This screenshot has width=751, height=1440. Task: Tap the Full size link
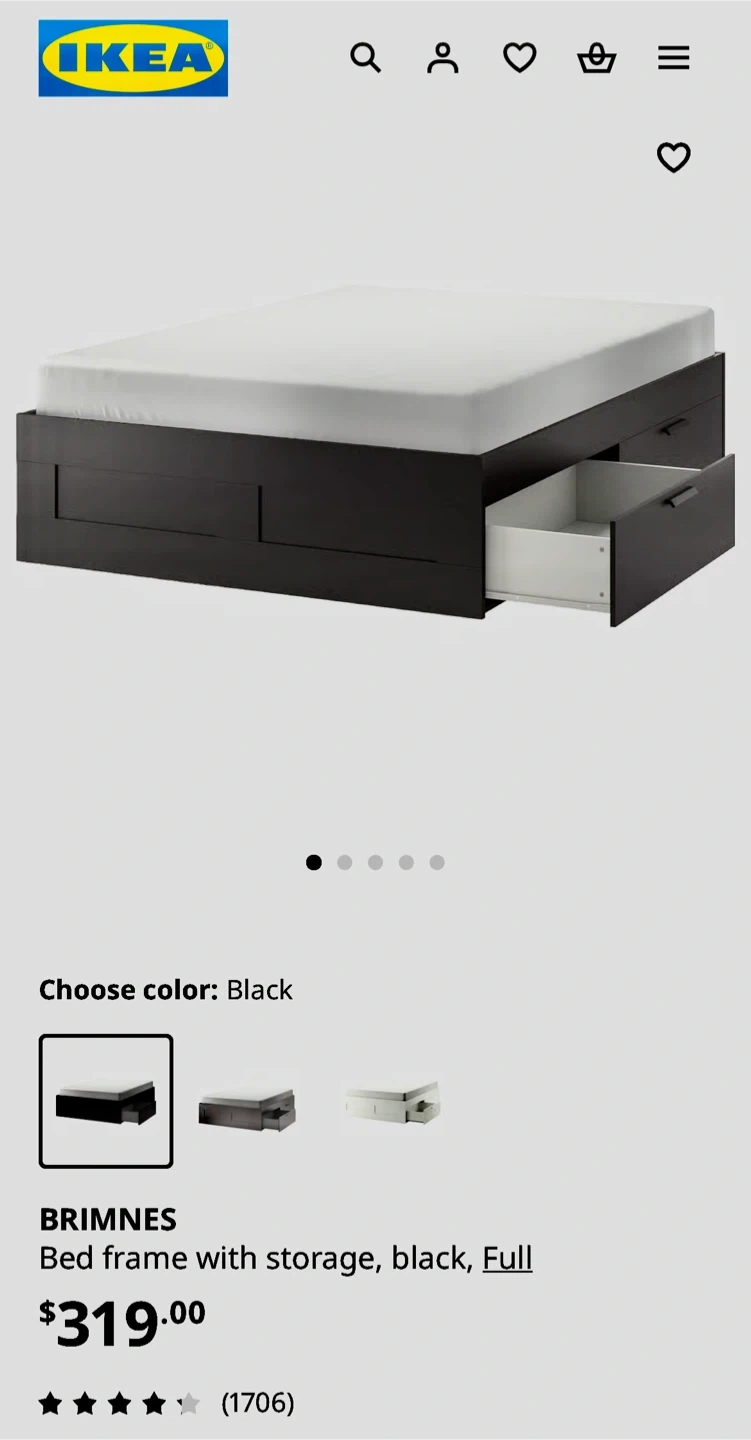coord(507,1257)
